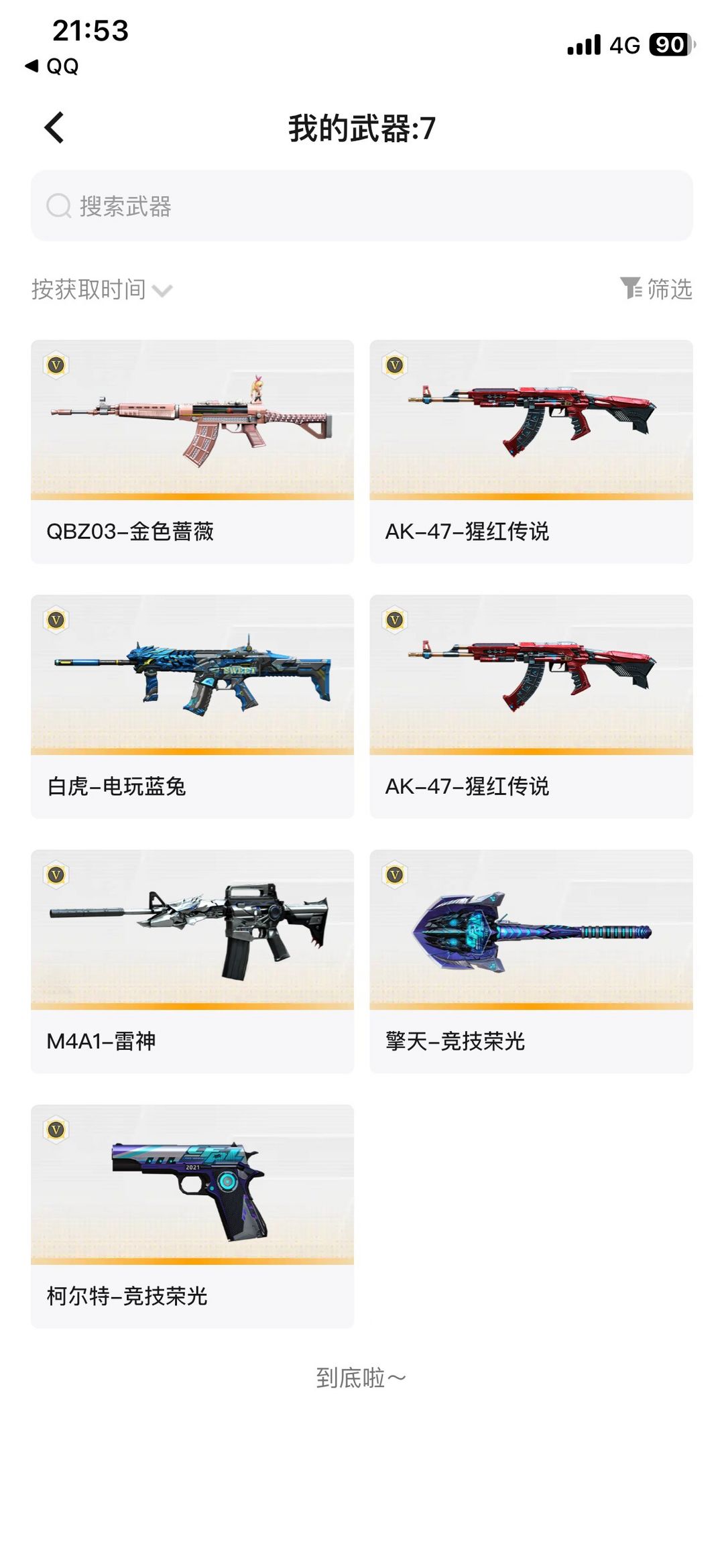Select the 擎天-竞技荣光 weapon card

pos(531,961)
